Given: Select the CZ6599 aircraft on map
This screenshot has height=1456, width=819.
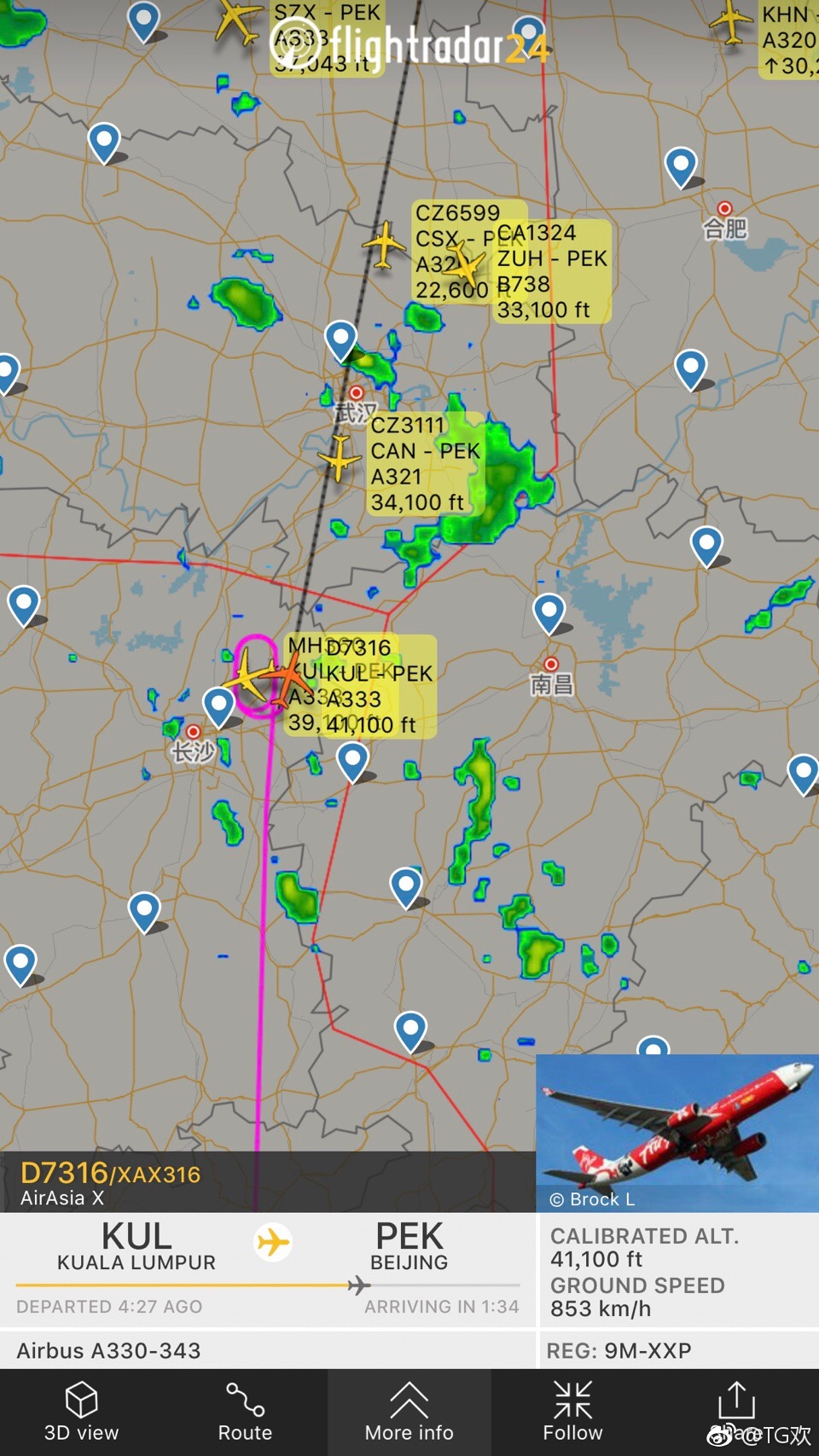Looking at the screenshot, I should [x=386, y=245].
